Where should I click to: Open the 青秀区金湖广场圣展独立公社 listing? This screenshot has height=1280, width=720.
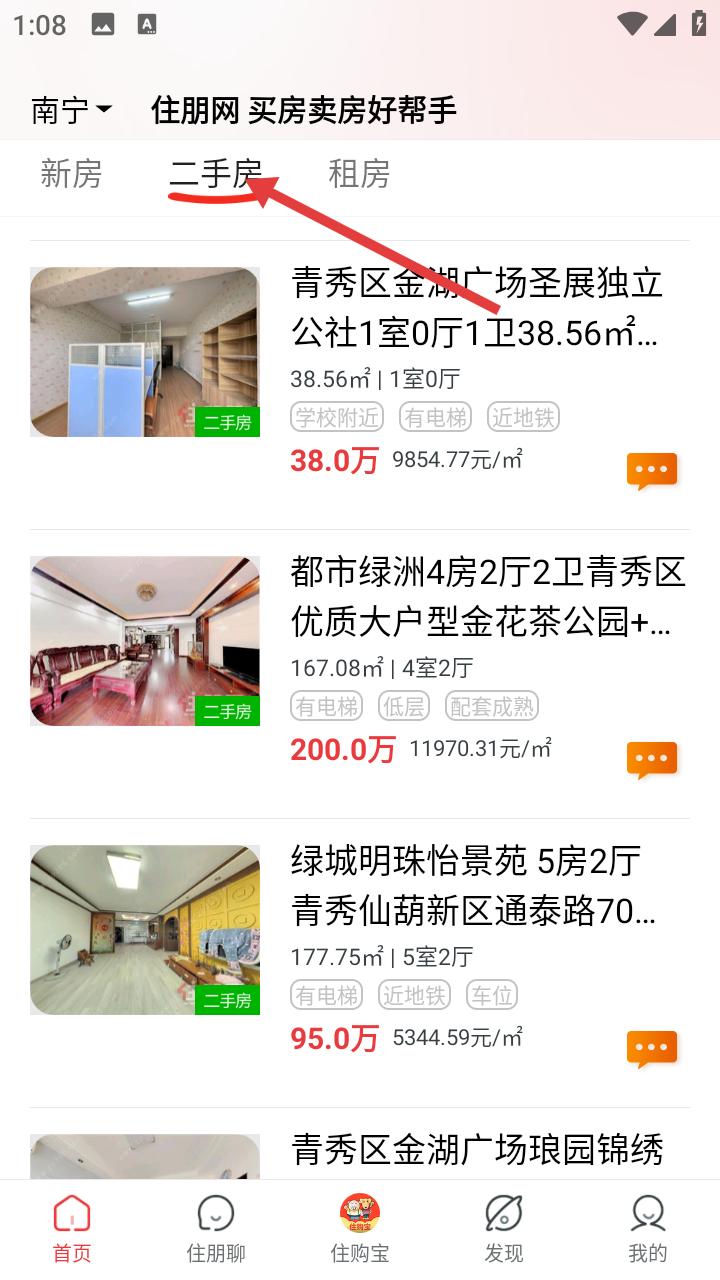point(476,308)
